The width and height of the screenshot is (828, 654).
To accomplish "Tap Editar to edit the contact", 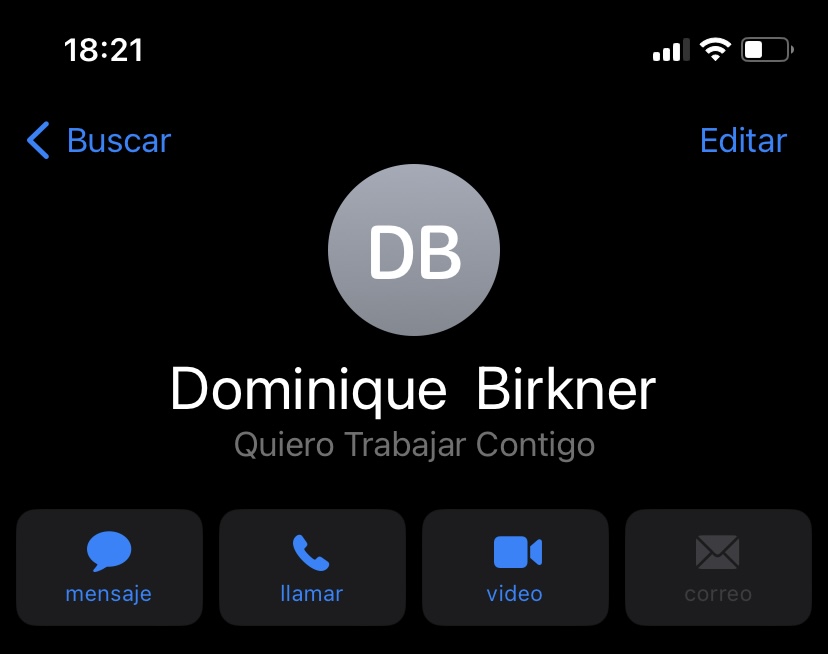I will pyautogui.click(x=743, y=140).
